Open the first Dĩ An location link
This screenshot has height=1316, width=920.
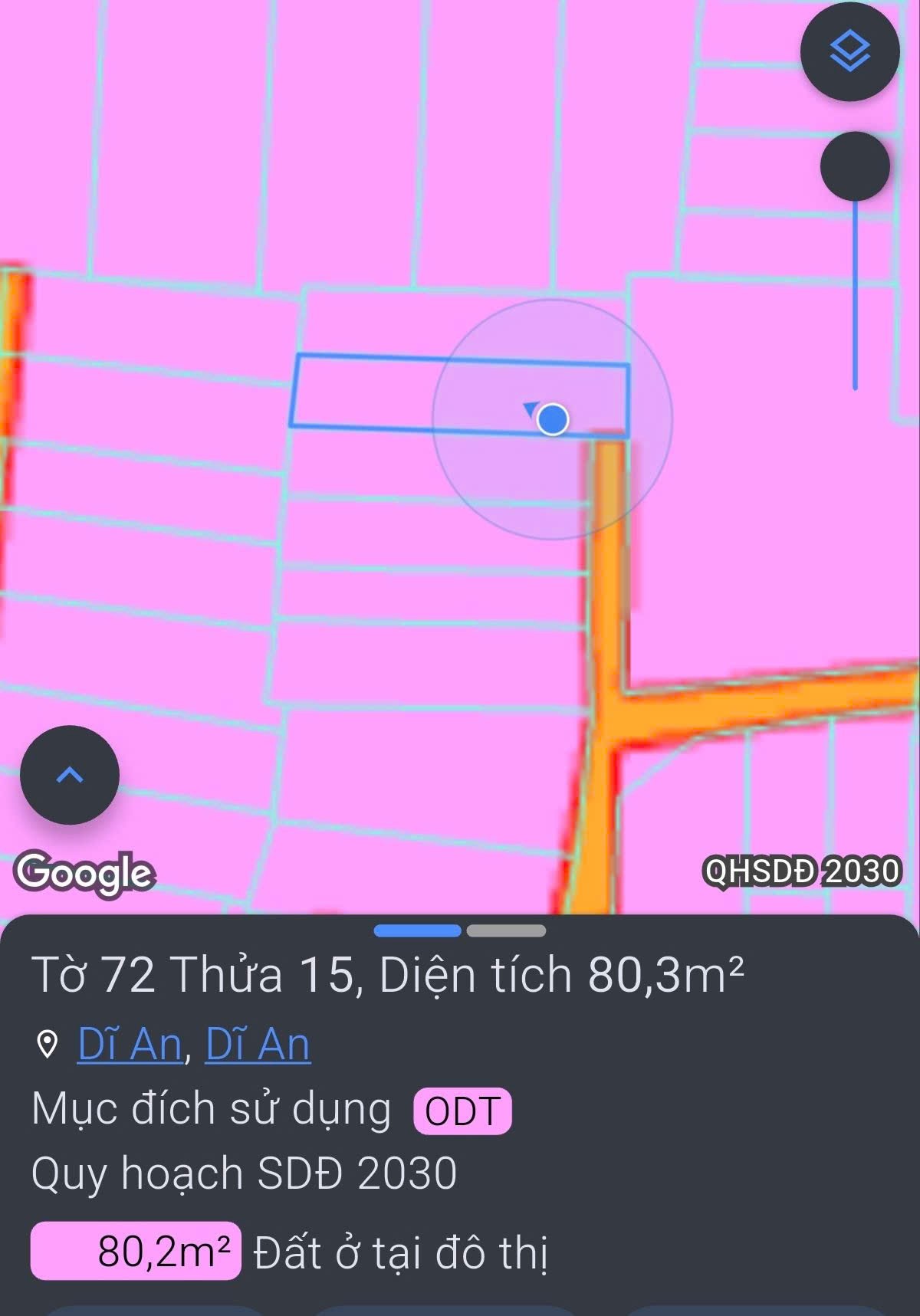click(x=130, y=1044)
